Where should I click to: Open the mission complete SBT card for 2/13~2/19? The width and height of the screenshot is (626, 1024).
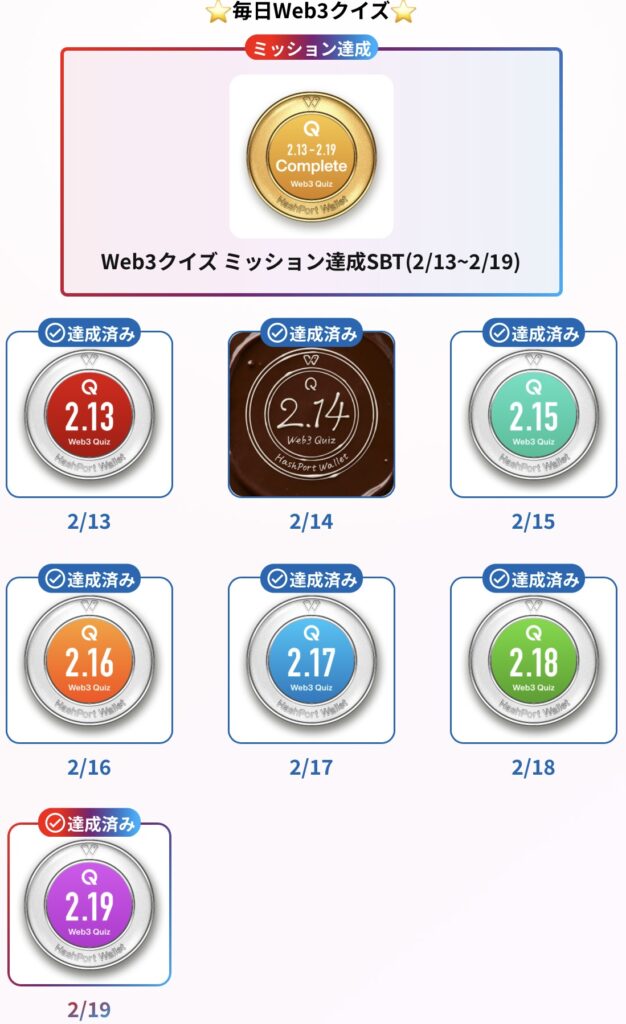311,158
